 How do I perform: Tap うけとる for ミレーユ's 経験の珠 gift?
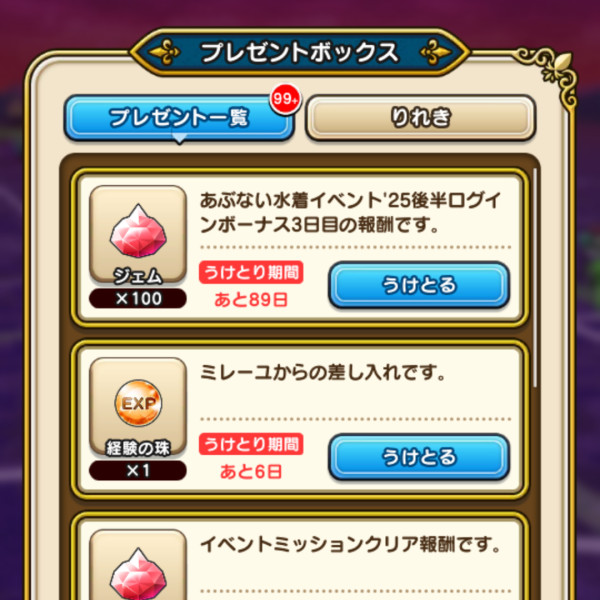click(x=419, y=457)
